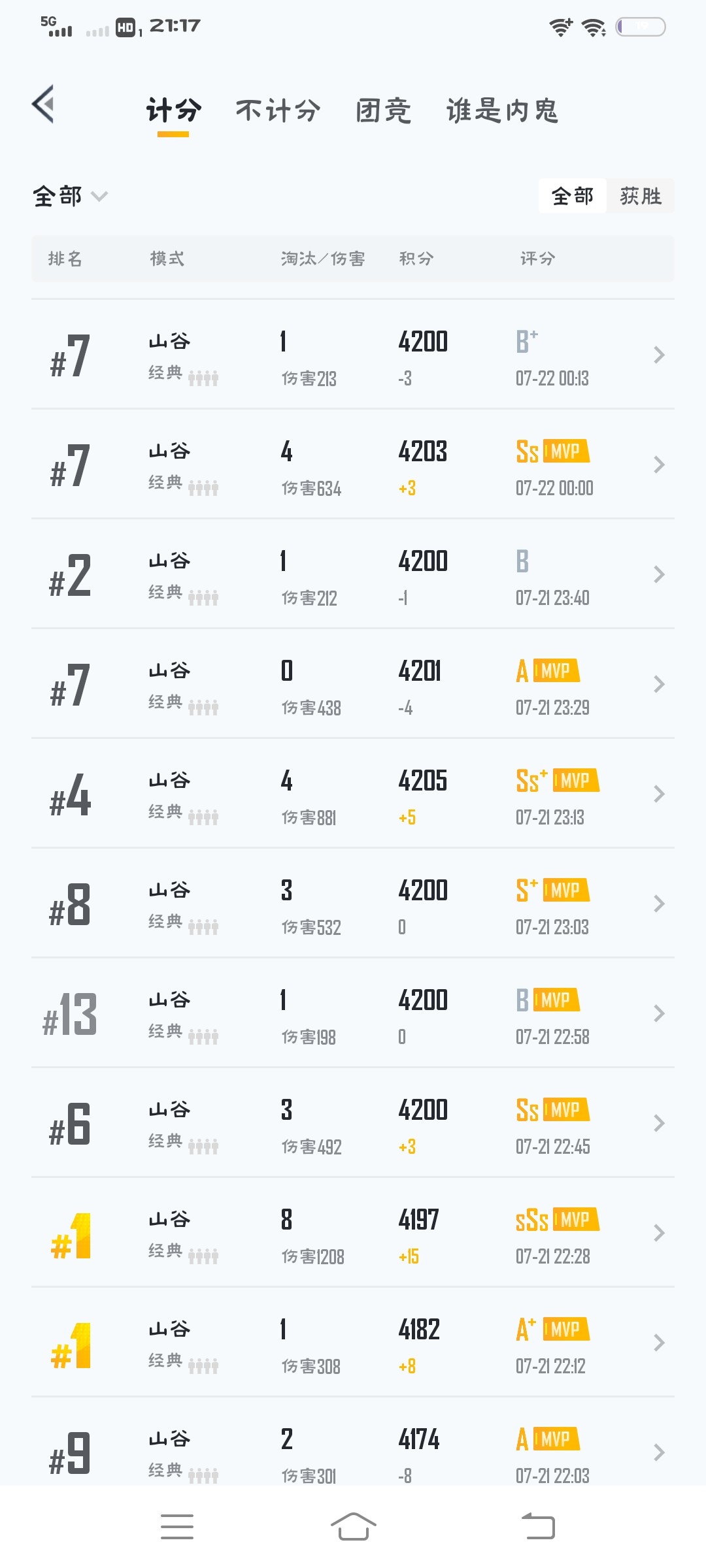Open the #13 ranked match at 22:58
This screenshot has width=706, height=1568.
353,1013
